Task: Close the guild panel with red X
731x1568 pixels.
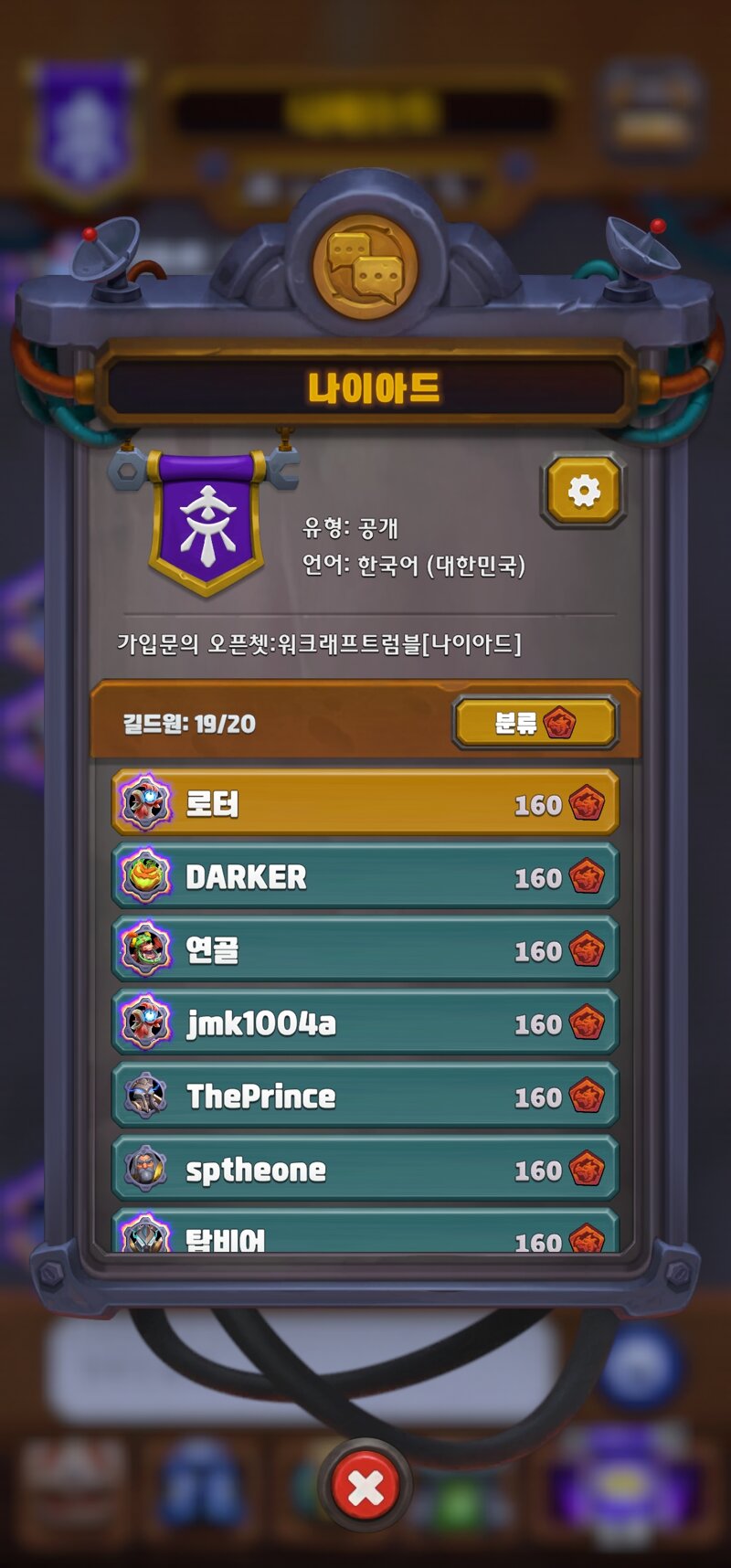Action: tap(365, 1488)
